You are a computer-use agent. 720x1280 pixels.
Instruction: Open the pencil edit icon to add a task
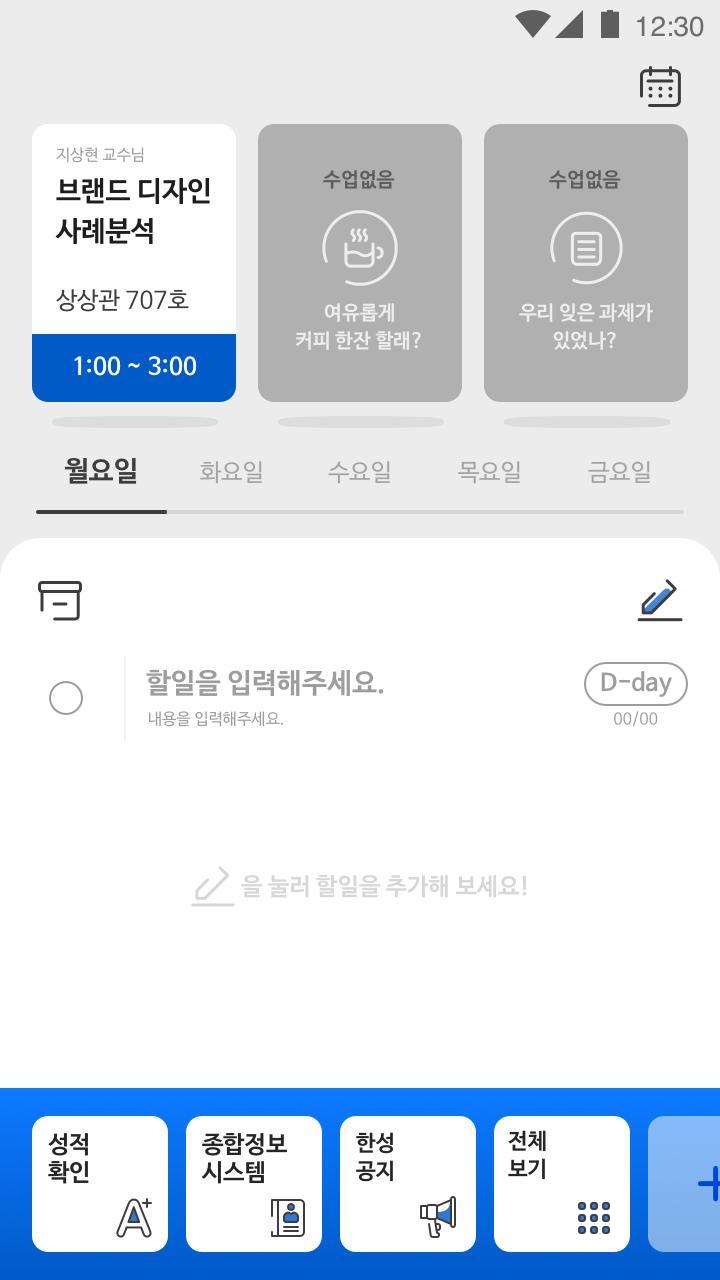[x=657, y=599]
